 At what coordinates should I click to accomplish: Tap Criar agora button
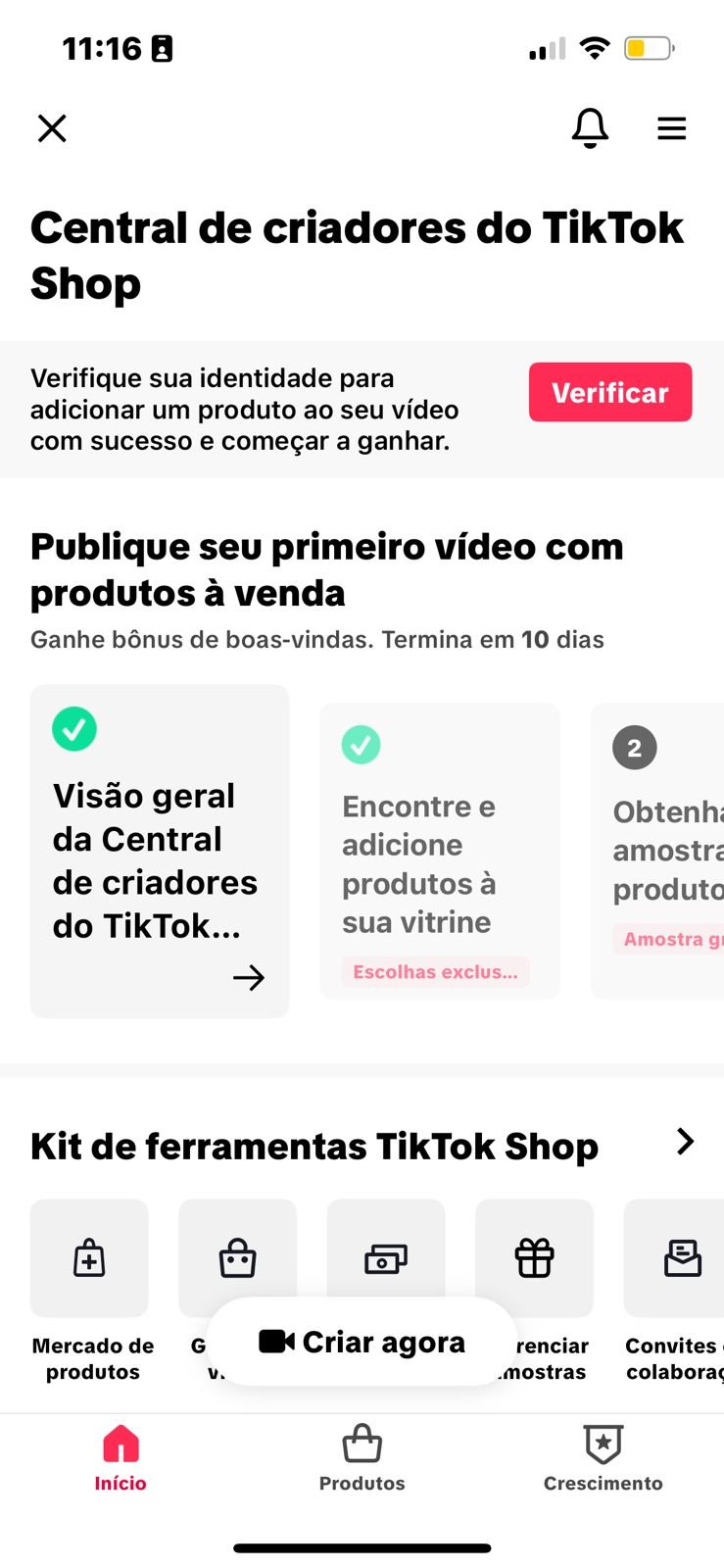point(362,1342)
